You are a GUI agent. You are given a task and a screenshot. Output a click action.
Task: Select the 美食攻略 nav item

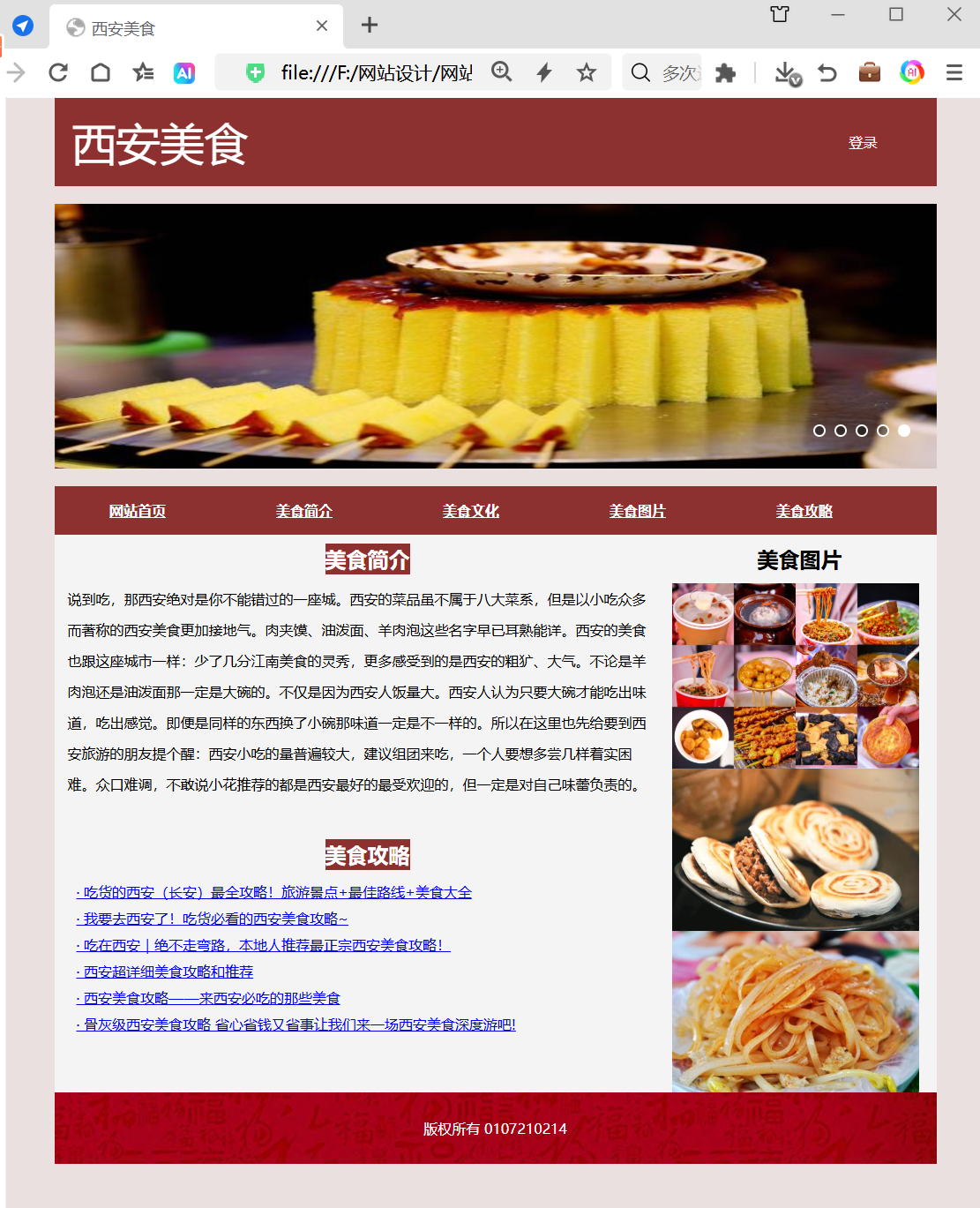[804, 511]
